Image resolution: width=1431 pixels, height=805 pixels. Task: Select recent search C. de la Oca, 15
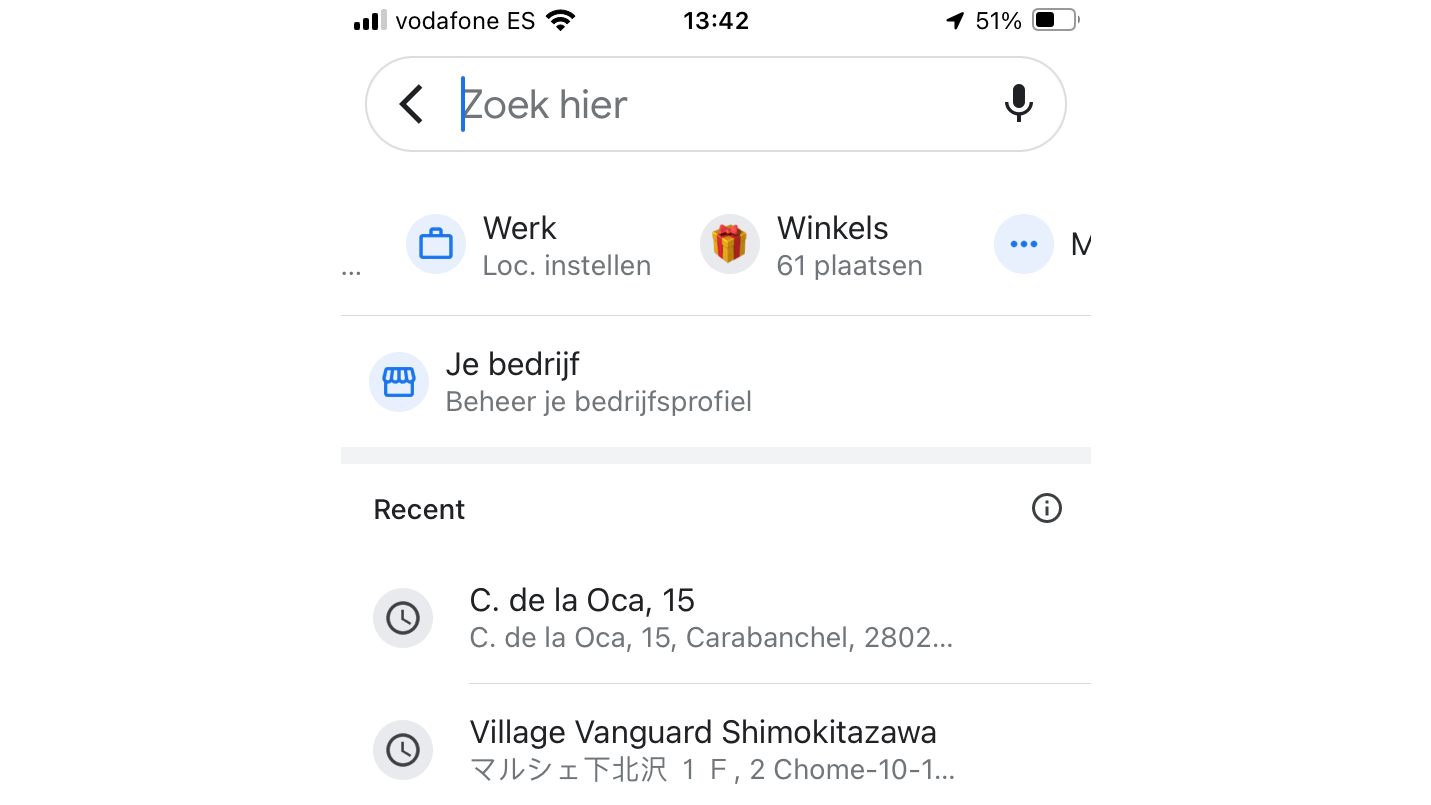[700, 618]
